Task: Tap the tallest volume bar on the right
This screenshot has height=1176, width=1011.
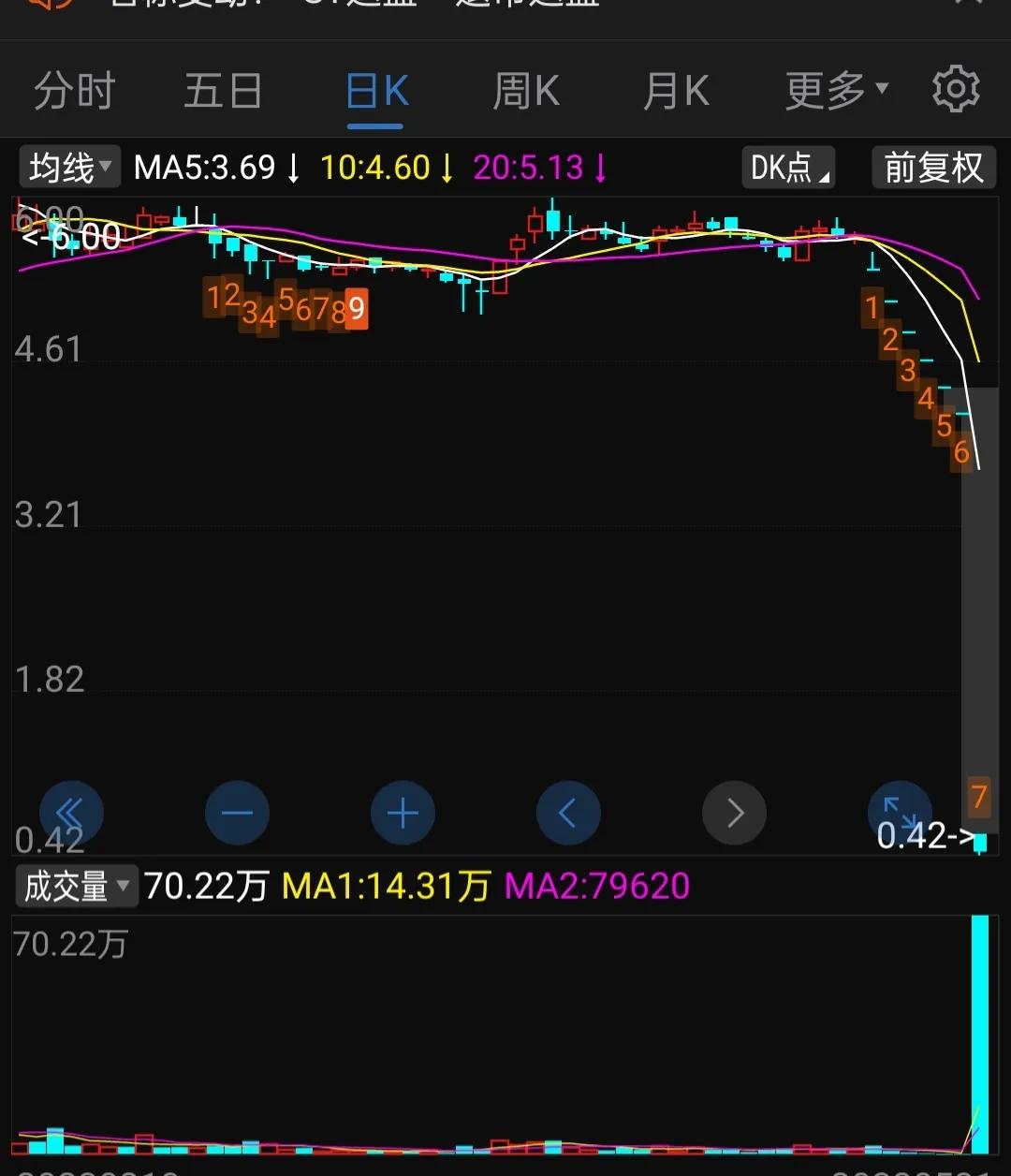Action: 980,1030
